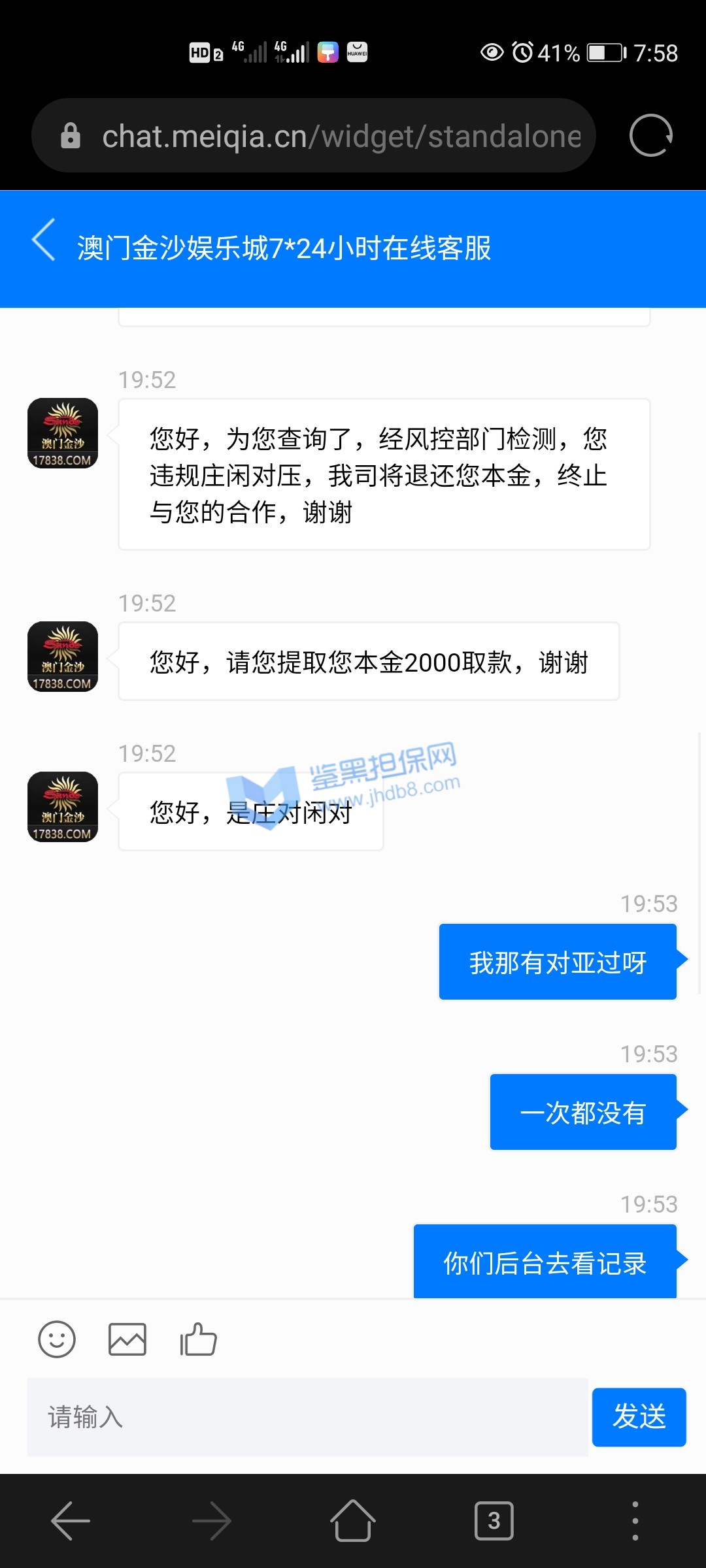Open the browser home page

pos(353,1521)
